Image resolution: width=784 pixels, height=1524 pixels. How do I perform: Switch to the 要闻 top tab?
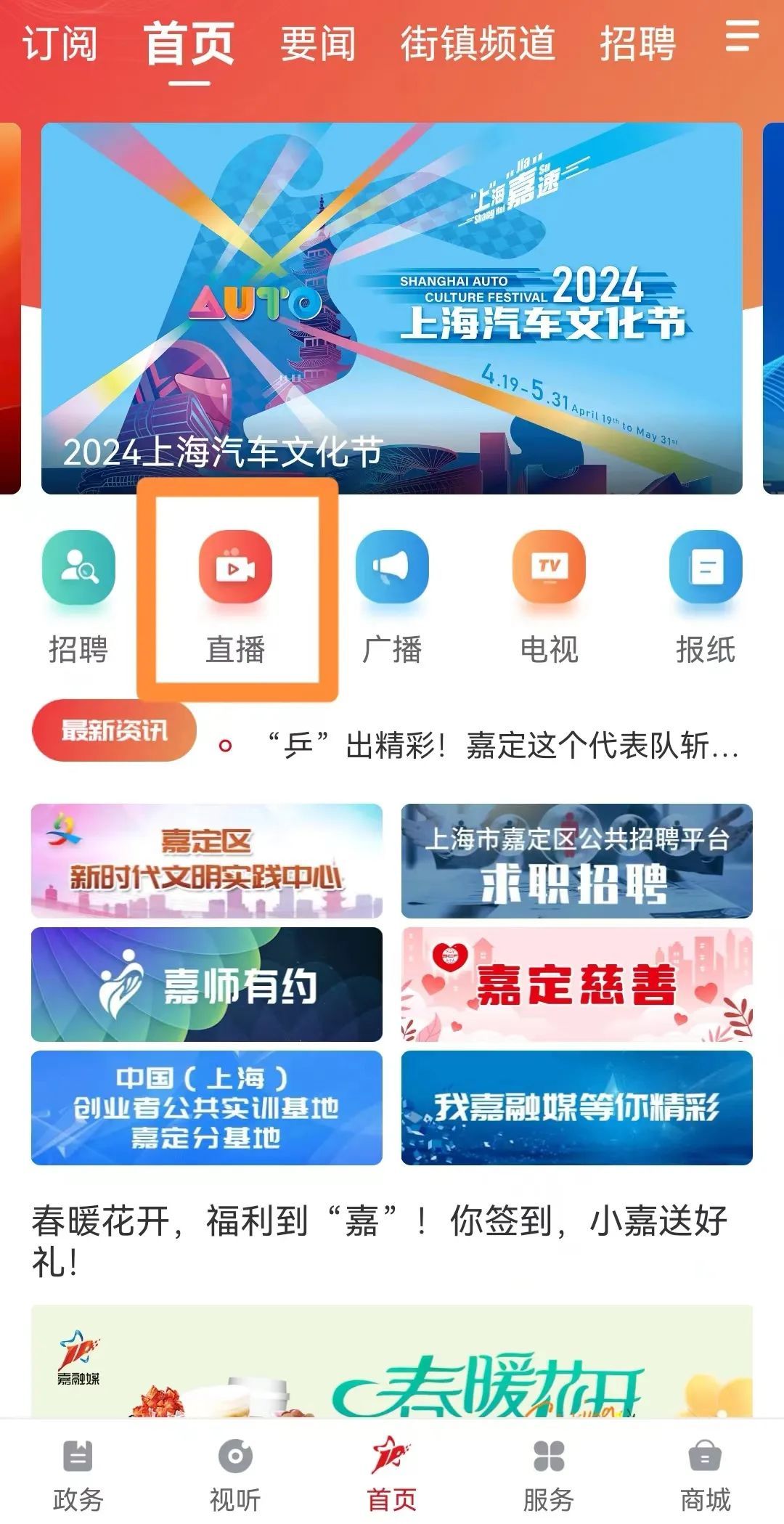(x=318, y=44)
